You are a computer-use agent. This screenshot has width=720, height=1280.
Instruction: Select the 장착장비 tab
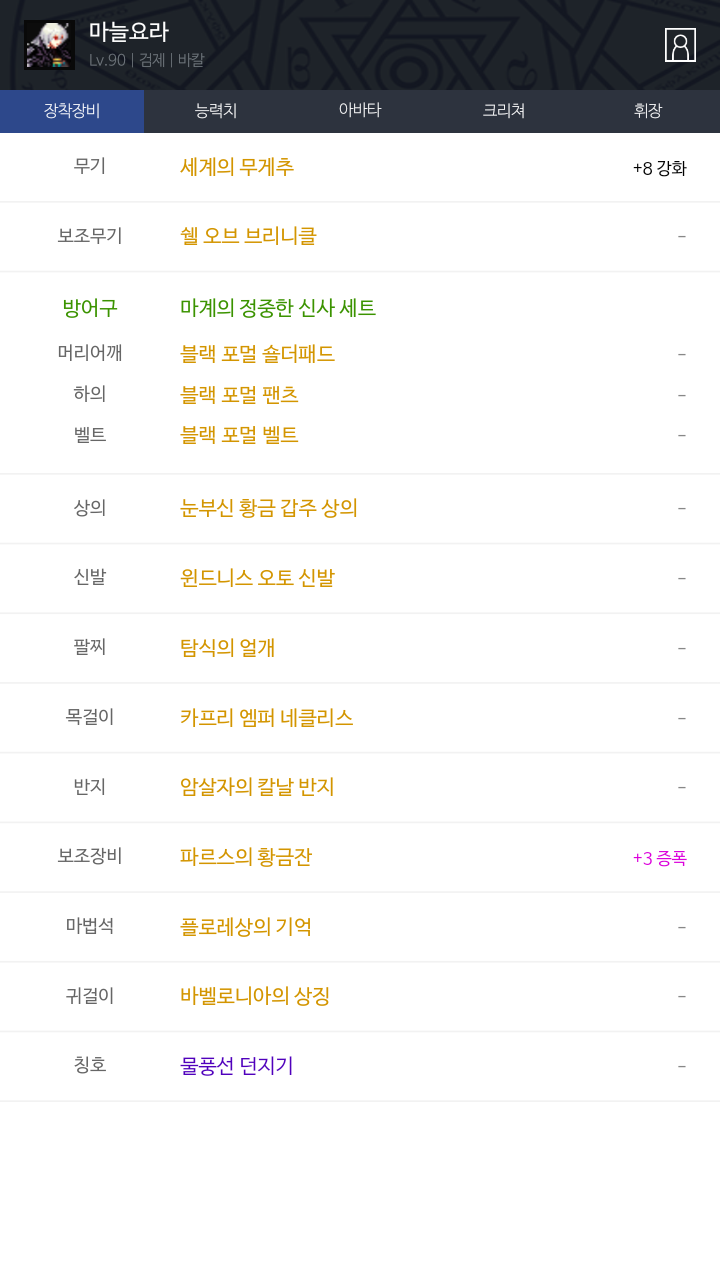[72, 111]
